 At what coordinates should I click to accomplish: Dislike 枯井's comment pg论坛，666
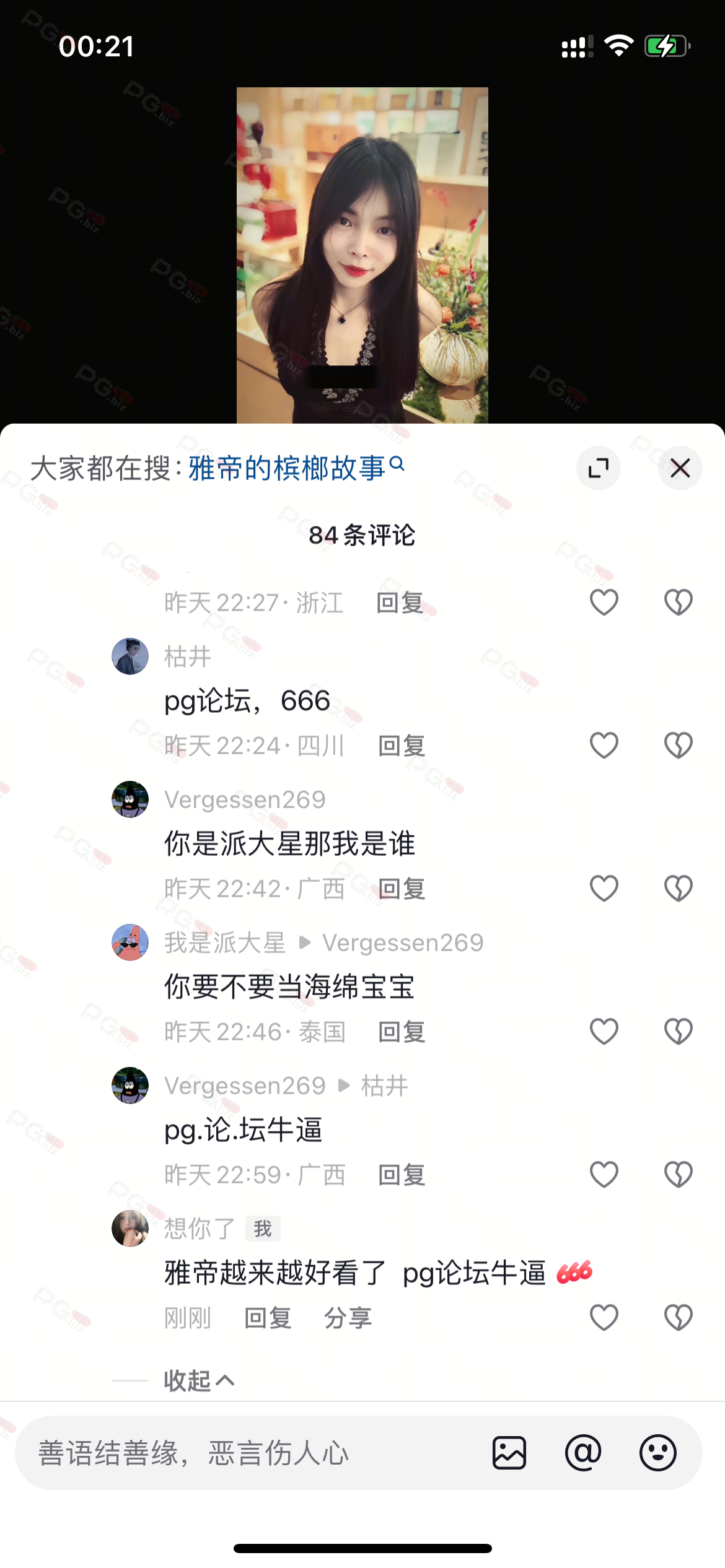pos(678,745)
